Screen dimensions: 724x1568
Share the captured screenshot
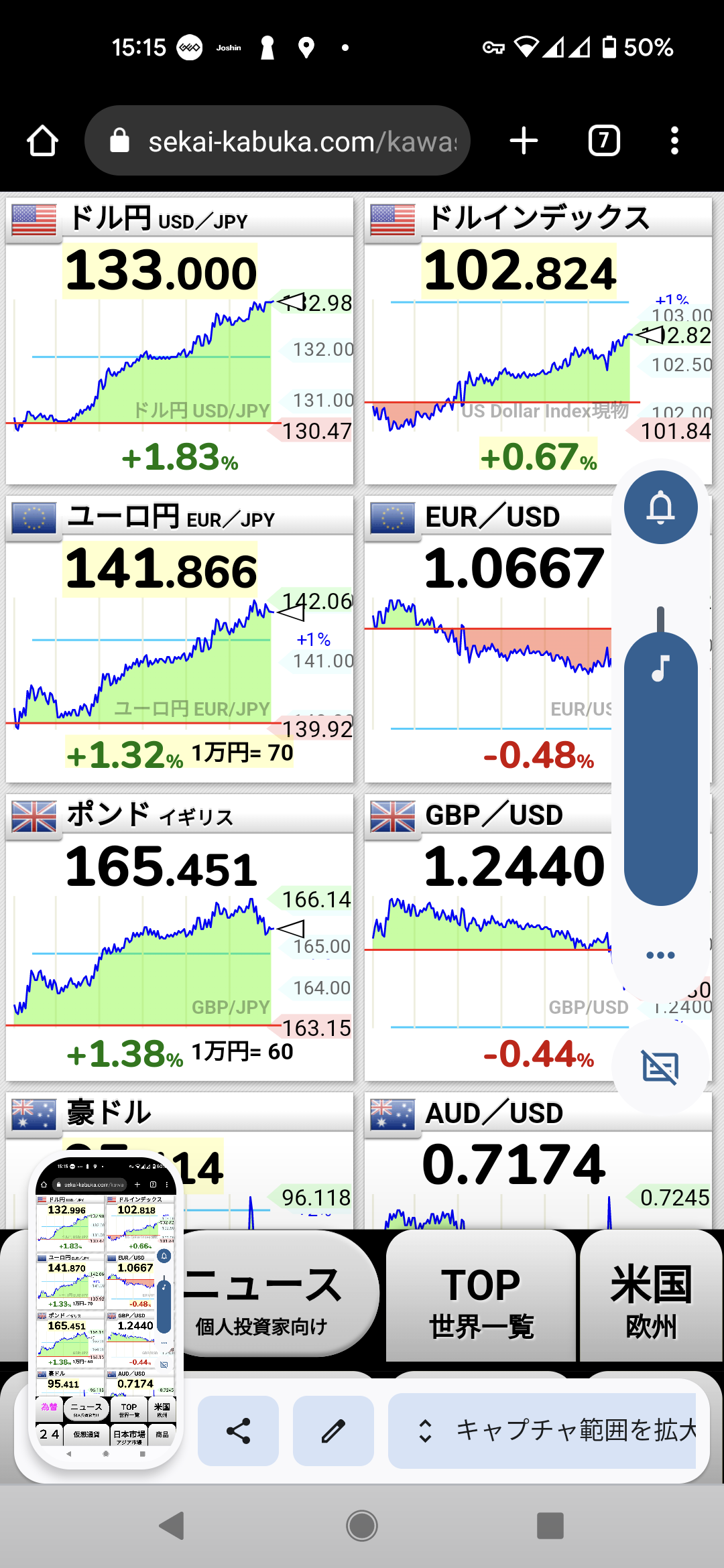(x=238, y=1431)
